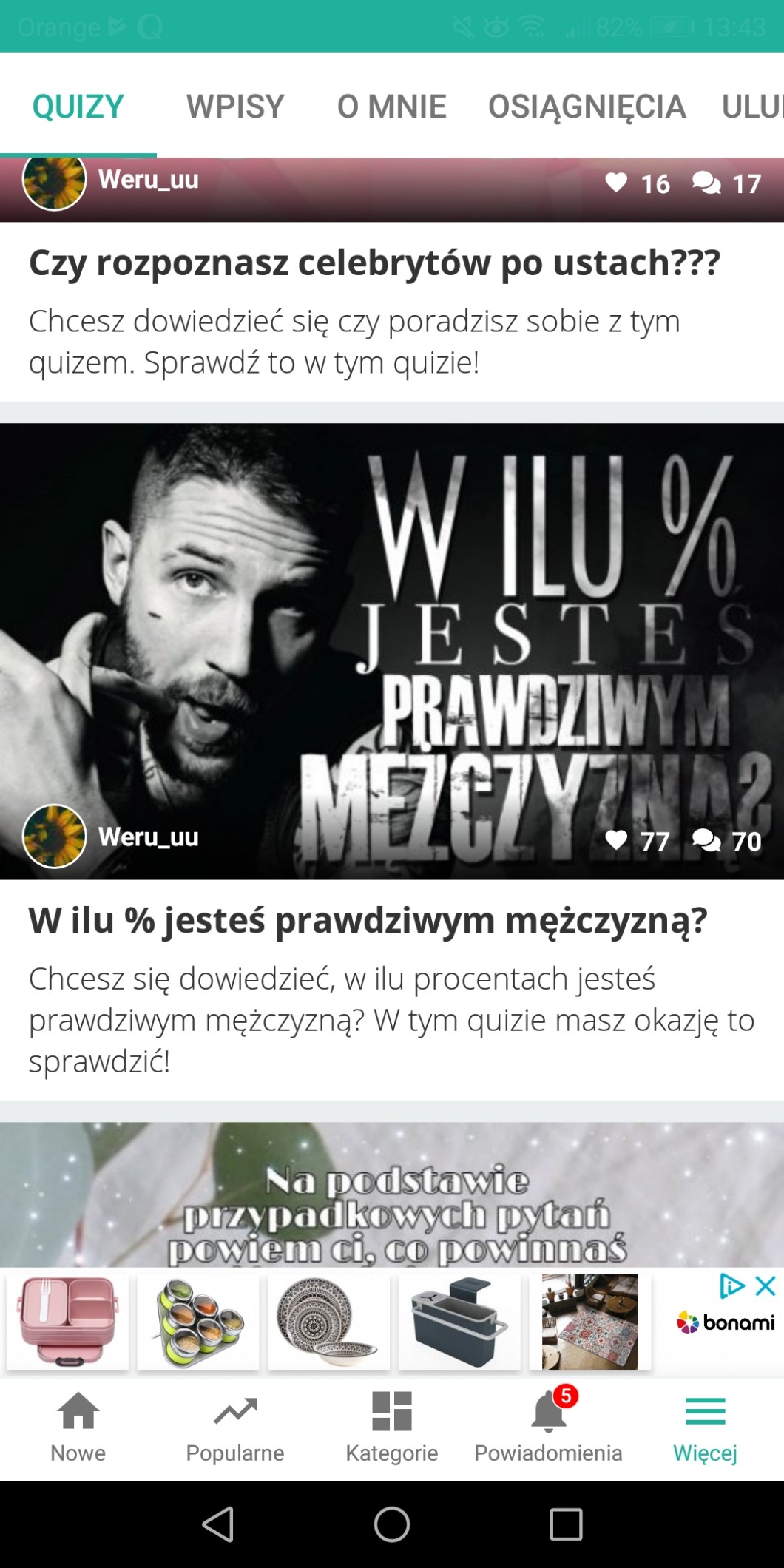Screen dimensions: 784x1568
Task: Go to the Nowe section
Action: pyautogui.click(x=78, y=1427)
